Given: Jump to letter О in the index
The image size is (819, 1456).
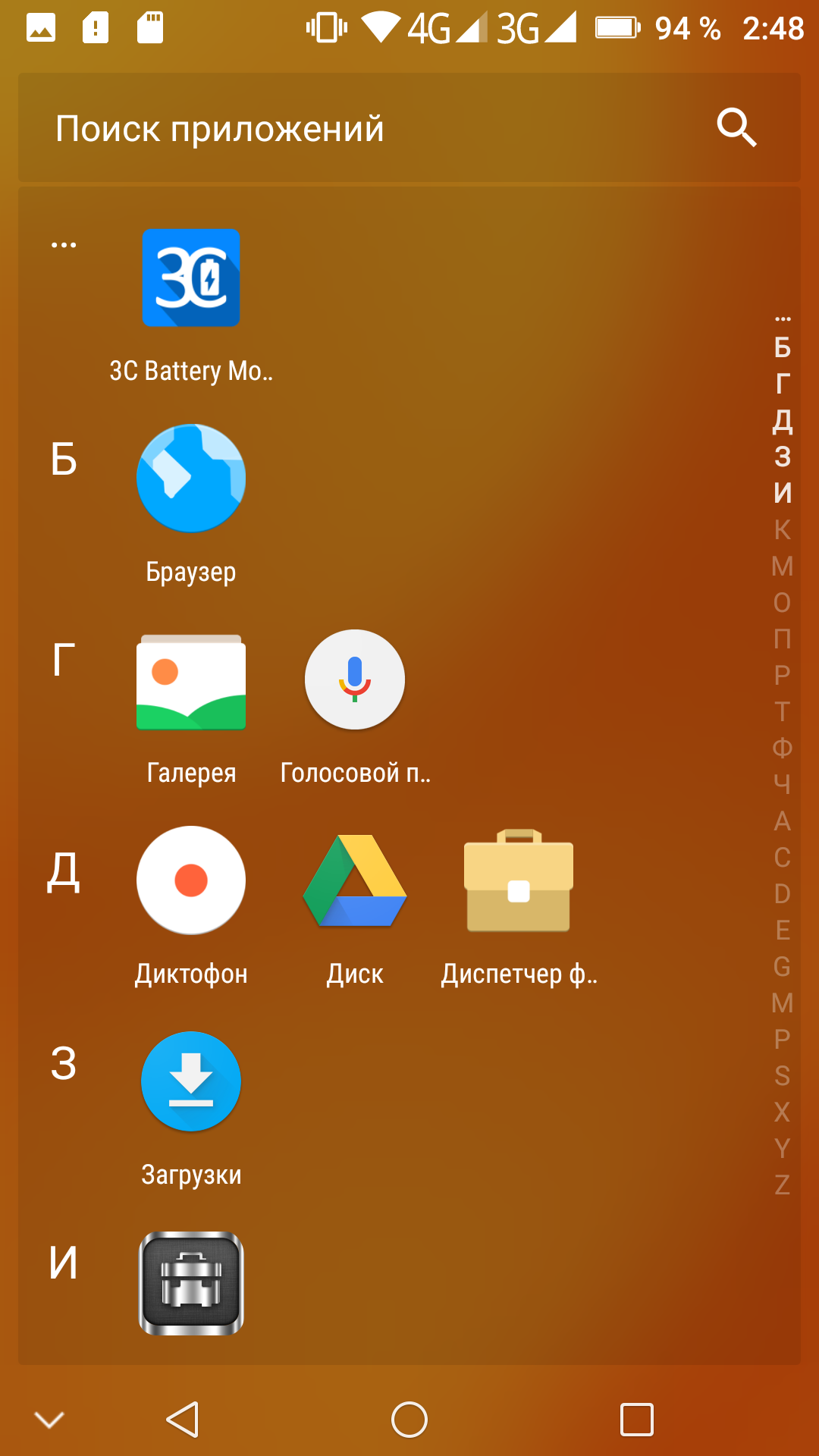Looking at the screenshot, I should (x=783, y=602).
